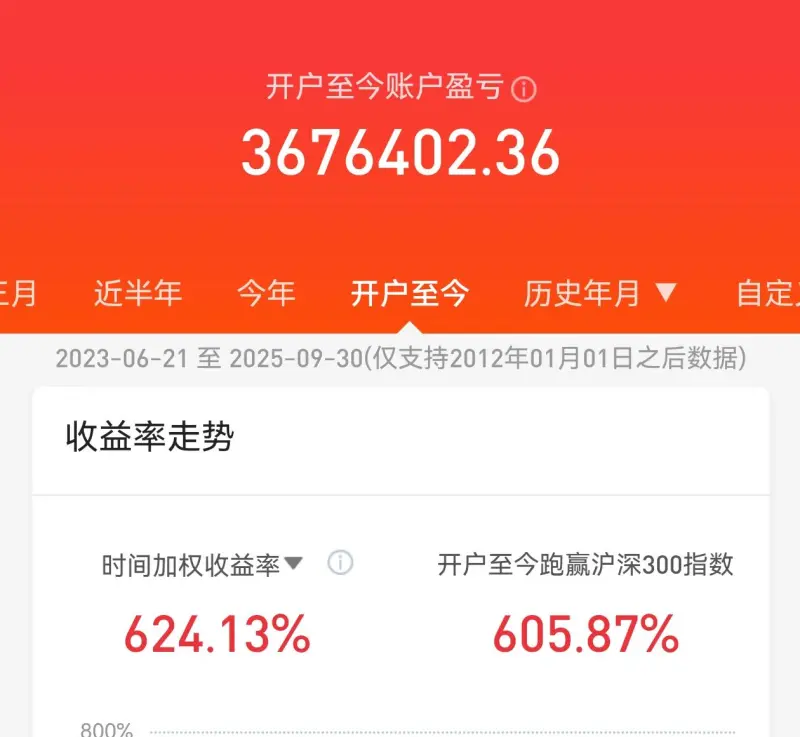Screen dimensions: 800x737
Task: Select the partially visible 月 tab
Action: (x=20, y=293)
